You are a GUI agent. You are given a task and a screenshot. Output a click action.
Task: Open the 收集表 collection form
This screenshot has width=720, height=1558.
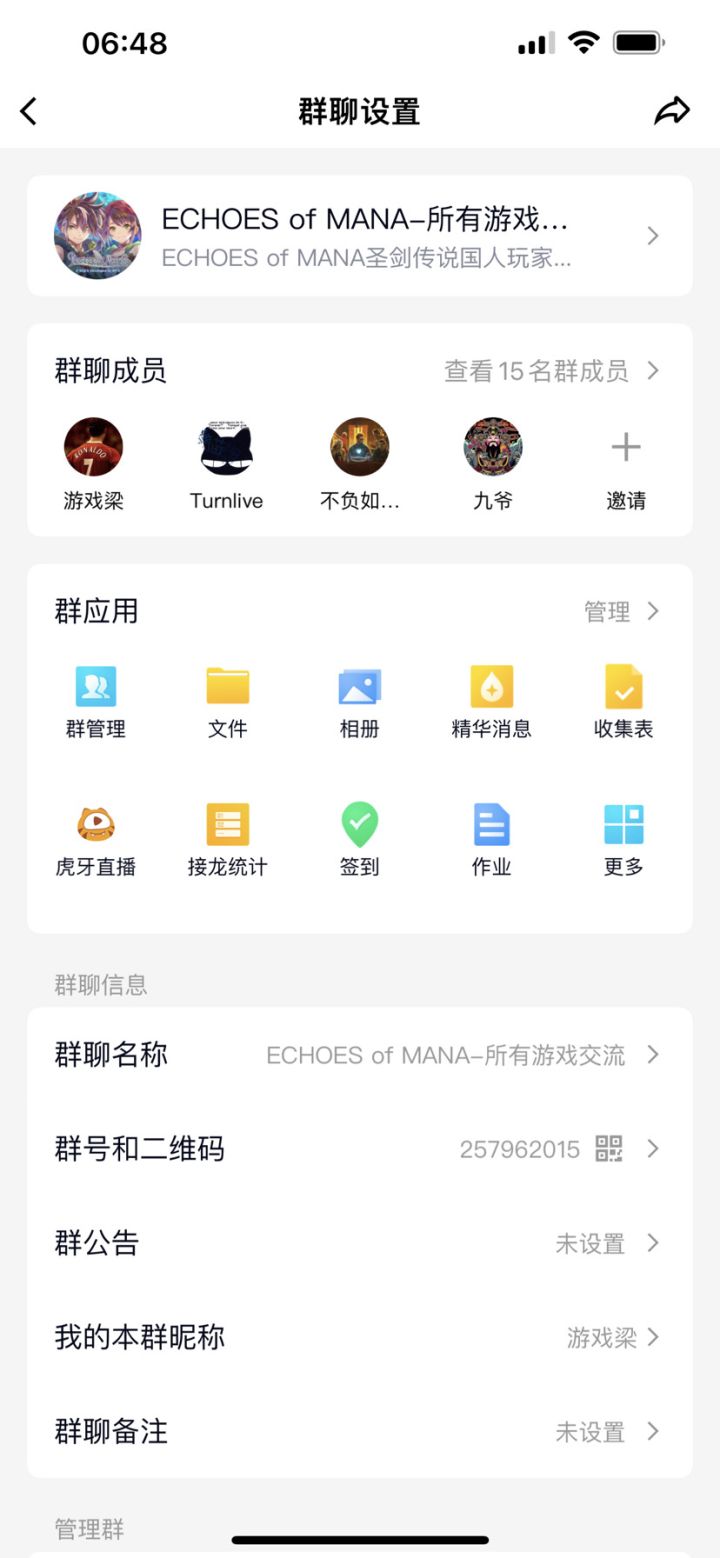pyautogui.click(x=623, y=701)
